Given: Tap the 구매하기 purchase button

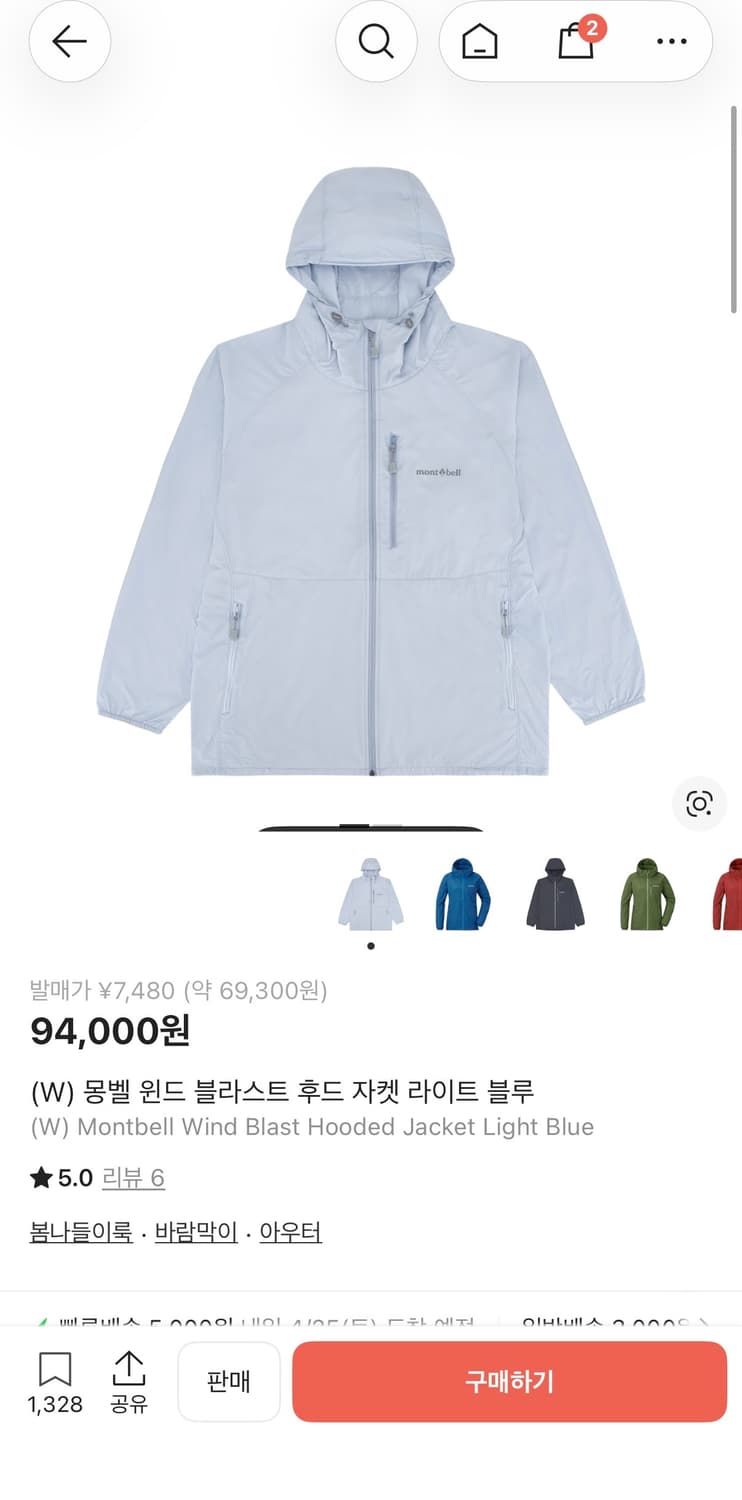Looking at the screenshot, I should pyautogui.click(x=509, y=1380).
